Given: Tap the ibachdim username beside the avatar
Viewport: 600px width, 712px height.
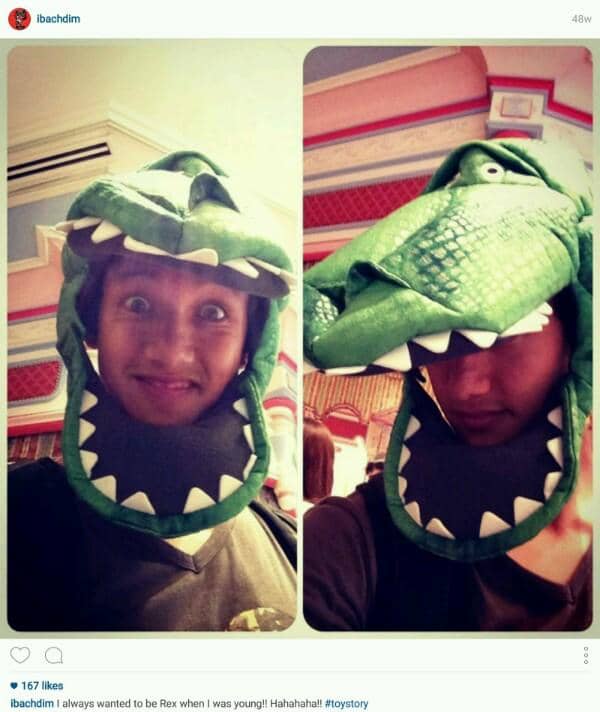Looking at the screenshot, I should (x=58, y=19).
